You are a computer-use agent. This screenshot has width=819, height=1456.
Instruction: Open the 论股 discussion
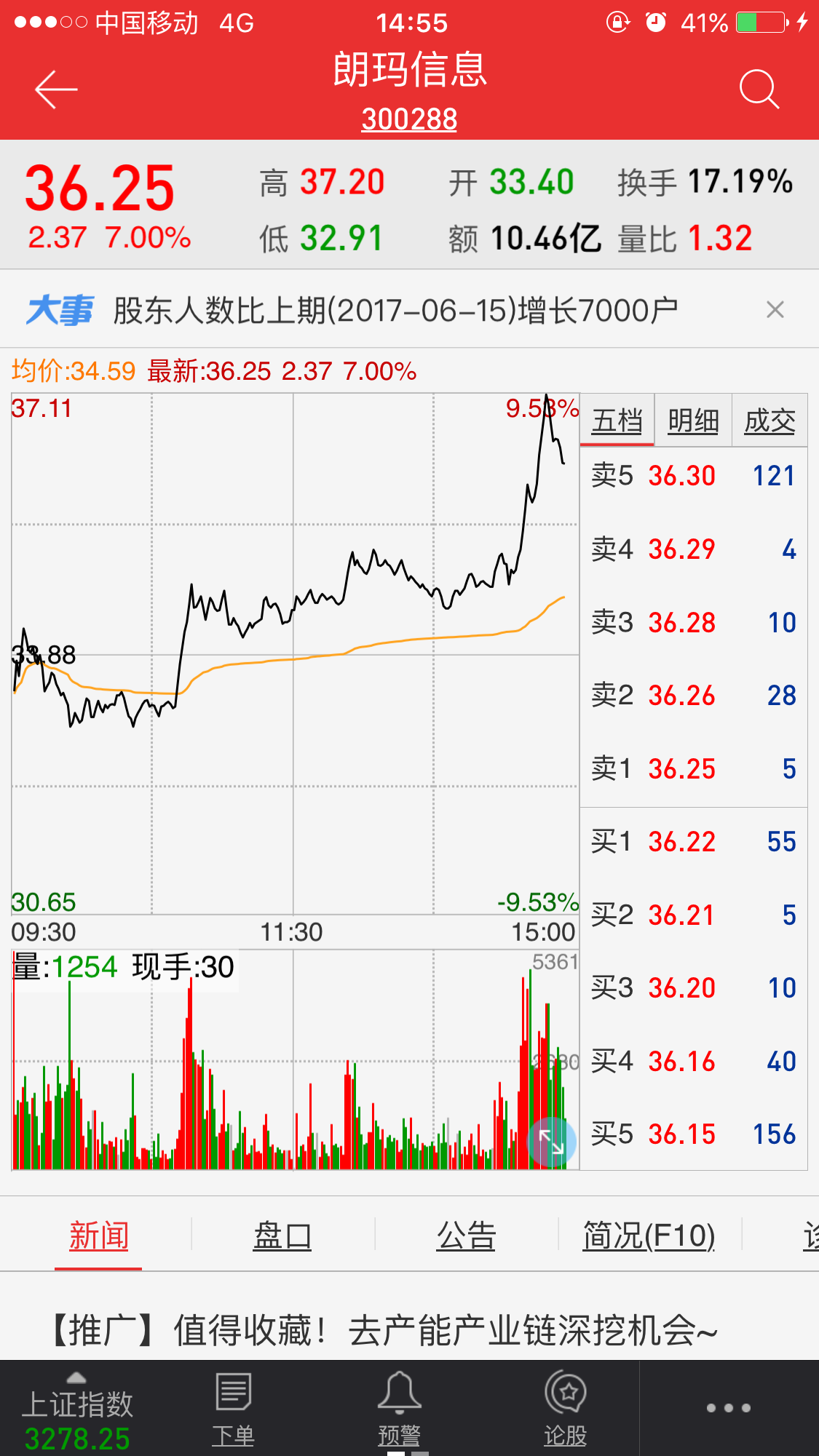point(566,1409)
